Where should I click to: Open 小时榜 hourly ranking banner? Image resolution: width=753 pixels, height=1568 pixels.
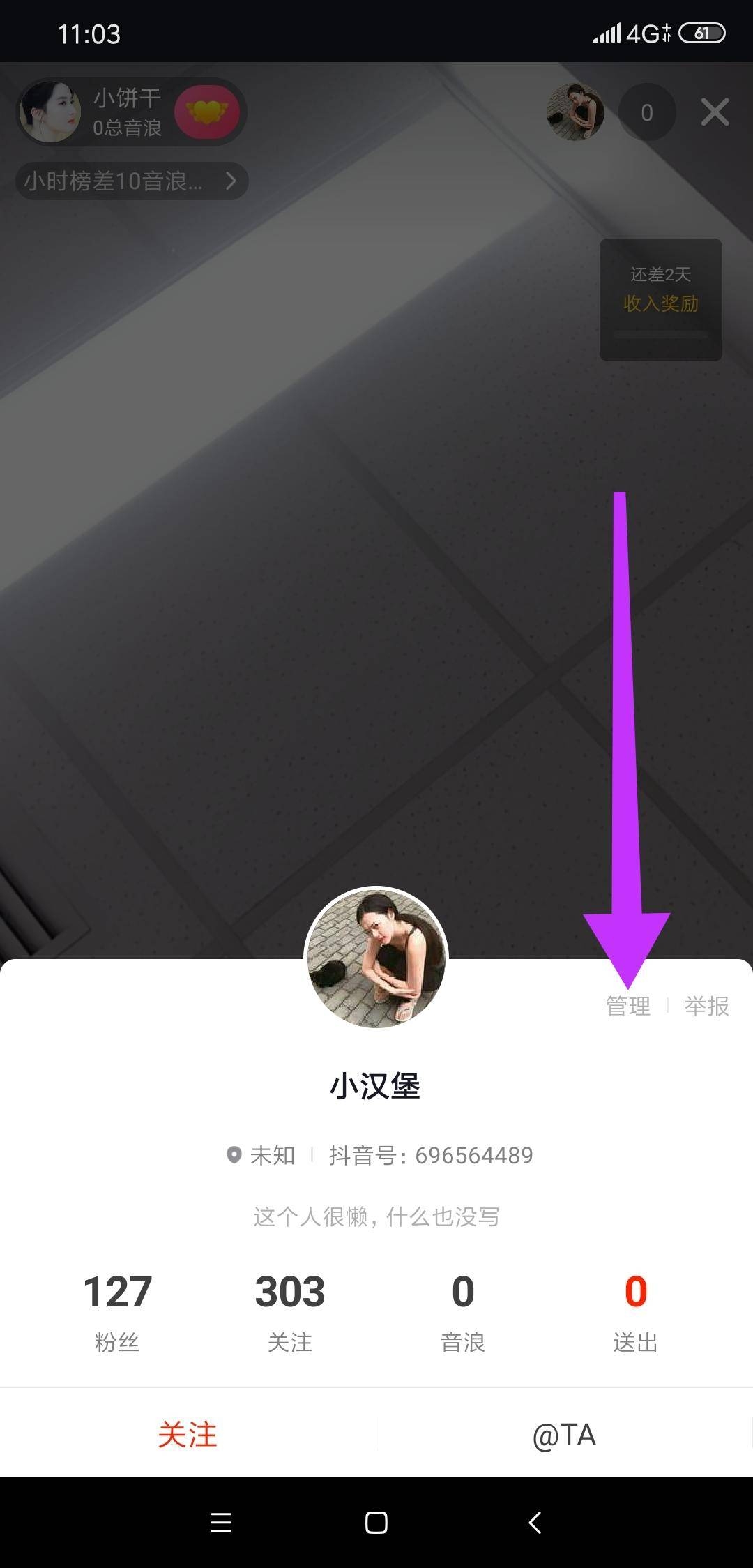pyautogui.click(x=131, y=181)
